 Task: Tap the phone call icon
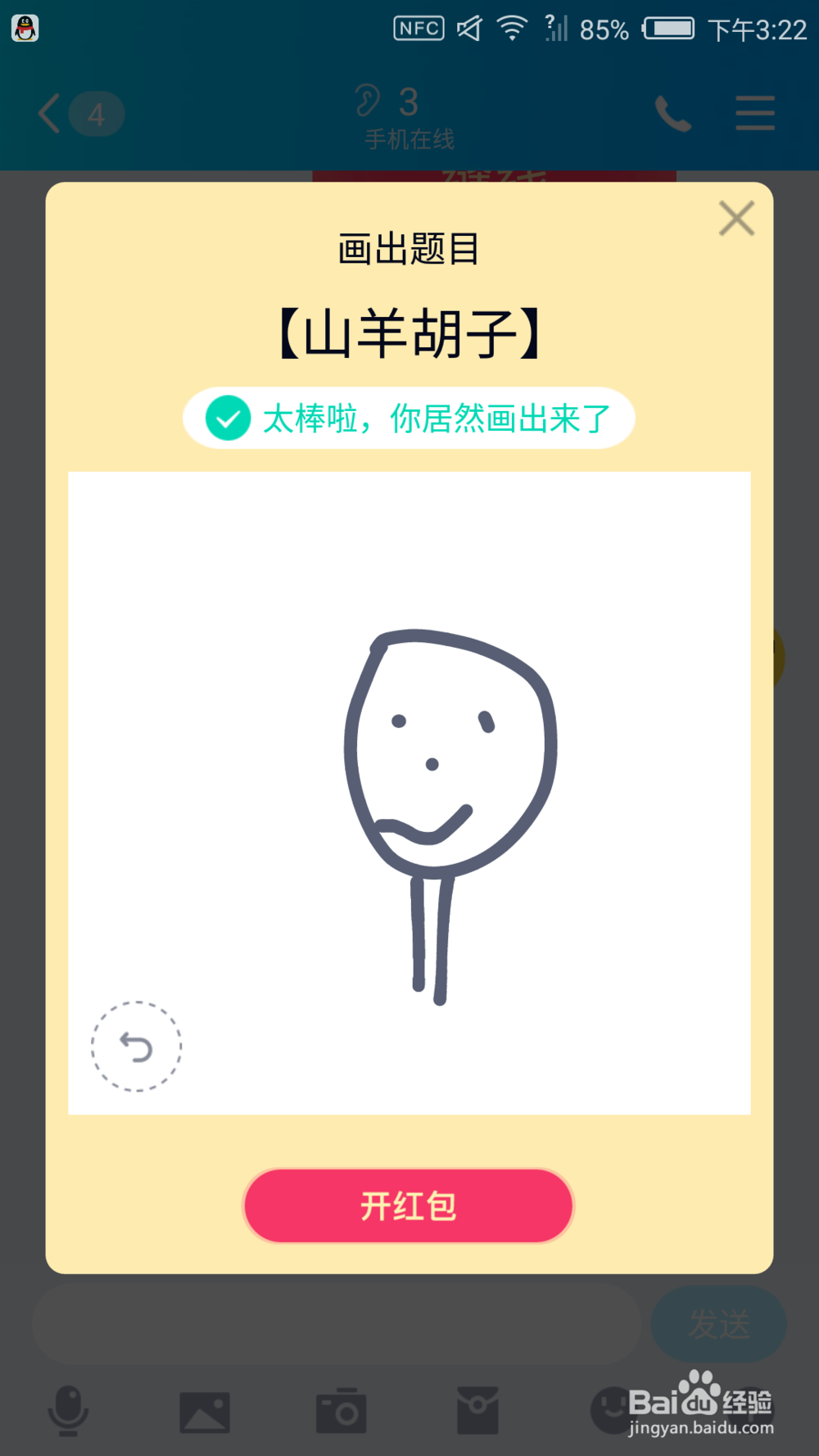(x=673, y=114)
